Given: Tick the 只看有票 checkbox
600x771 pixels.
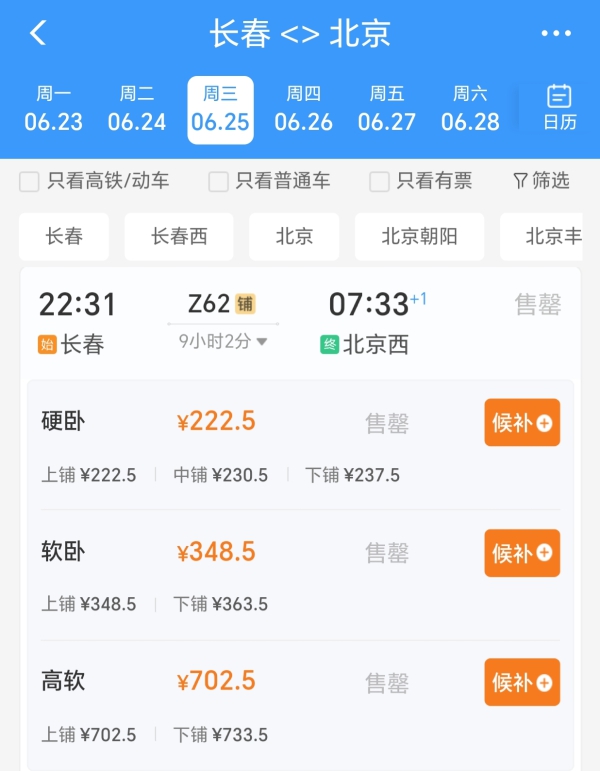Looking at the screenshot, I should pyautogui.click(x=379, y=181).
